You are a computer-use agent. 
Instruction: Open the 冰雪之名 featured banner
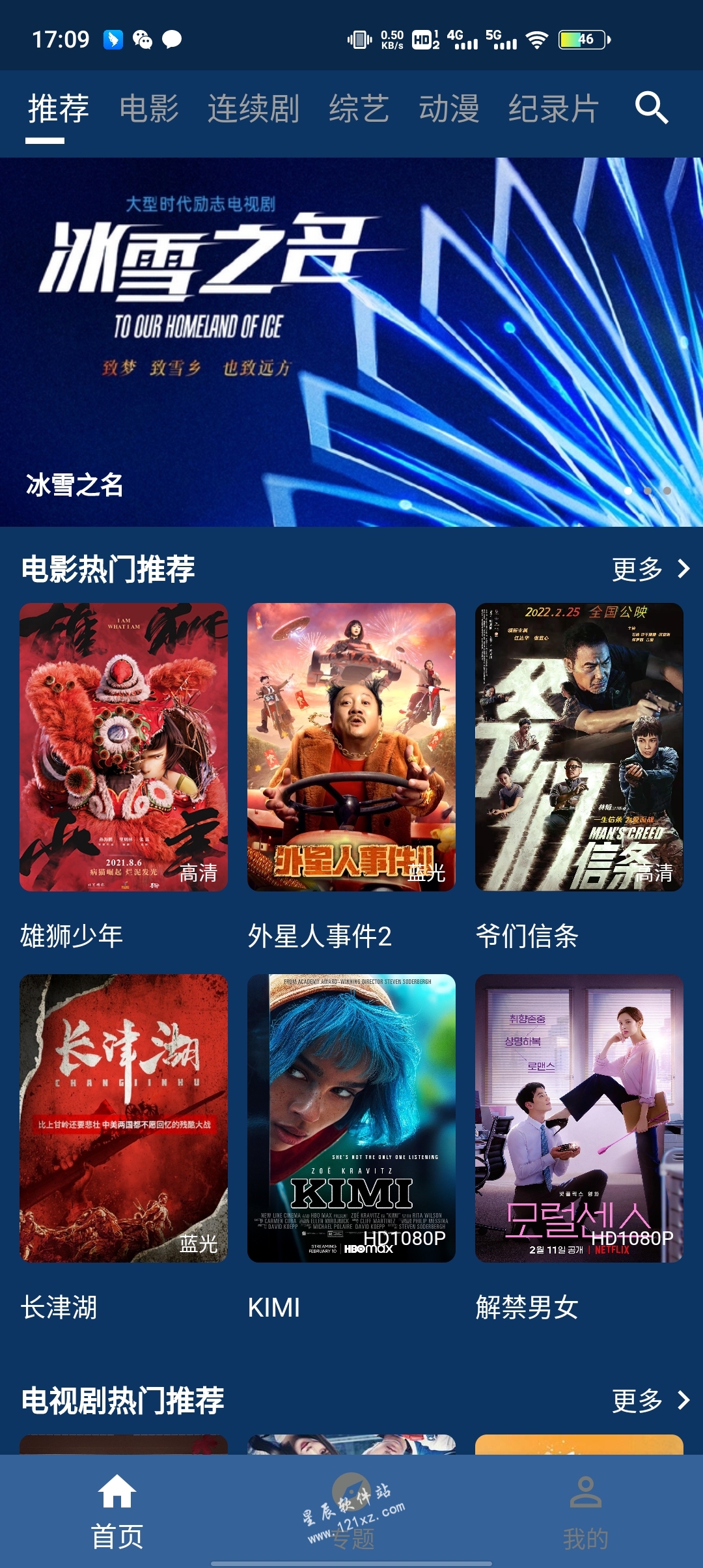tap(351, 342)
